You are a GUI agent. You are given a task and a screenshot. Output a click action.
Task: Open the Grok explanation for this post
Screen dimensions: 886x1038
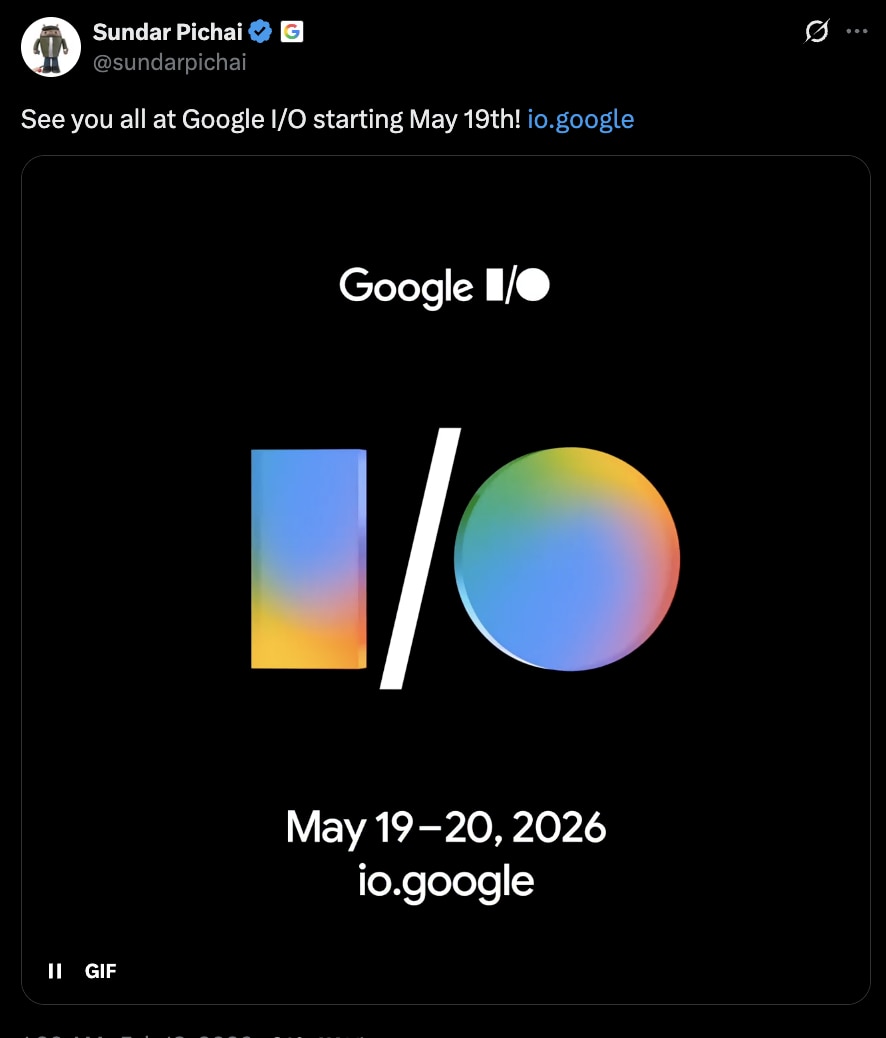817,31
